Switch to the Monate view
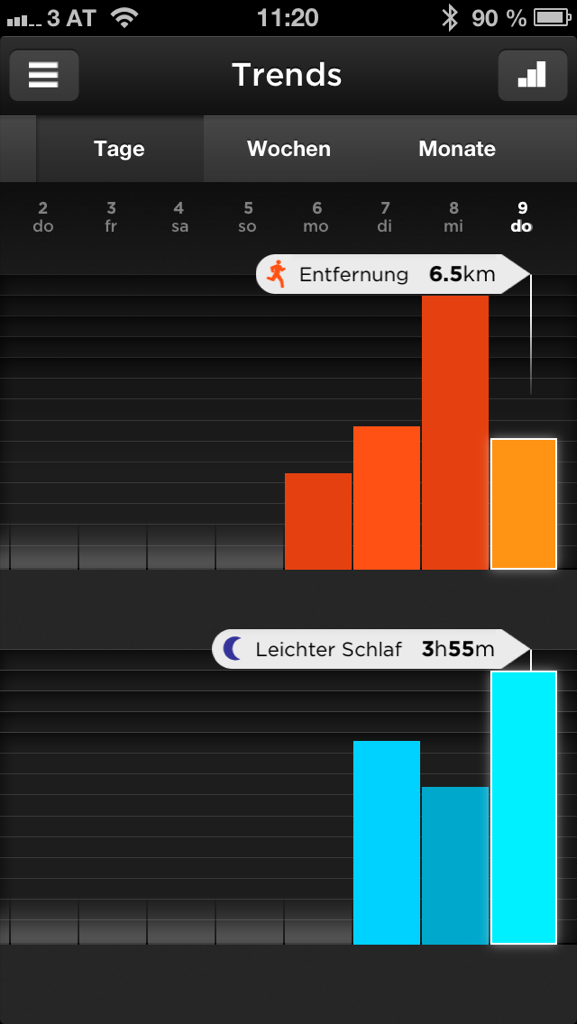The height and width of the screenshot is (1024, 577). (x=457, y=149)
